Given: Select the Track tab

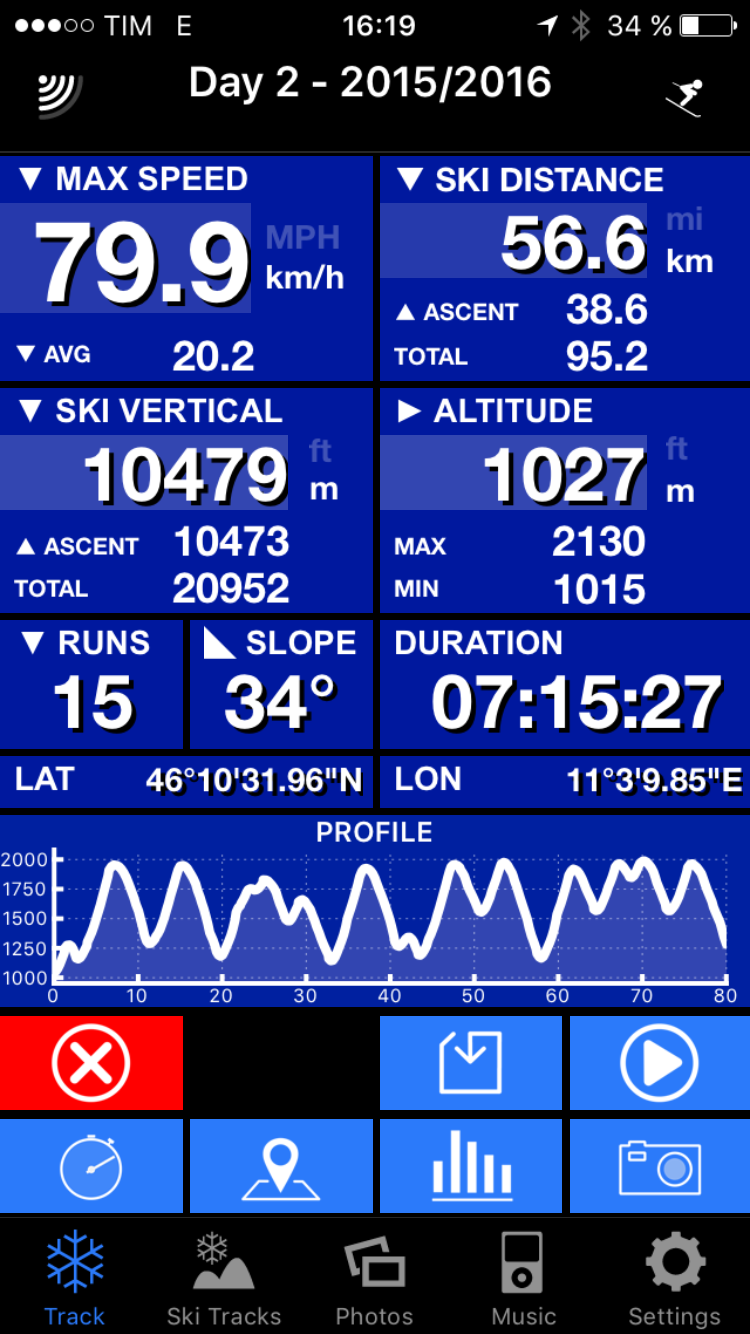Looking at the screenshot, I should click(75, 1277).
